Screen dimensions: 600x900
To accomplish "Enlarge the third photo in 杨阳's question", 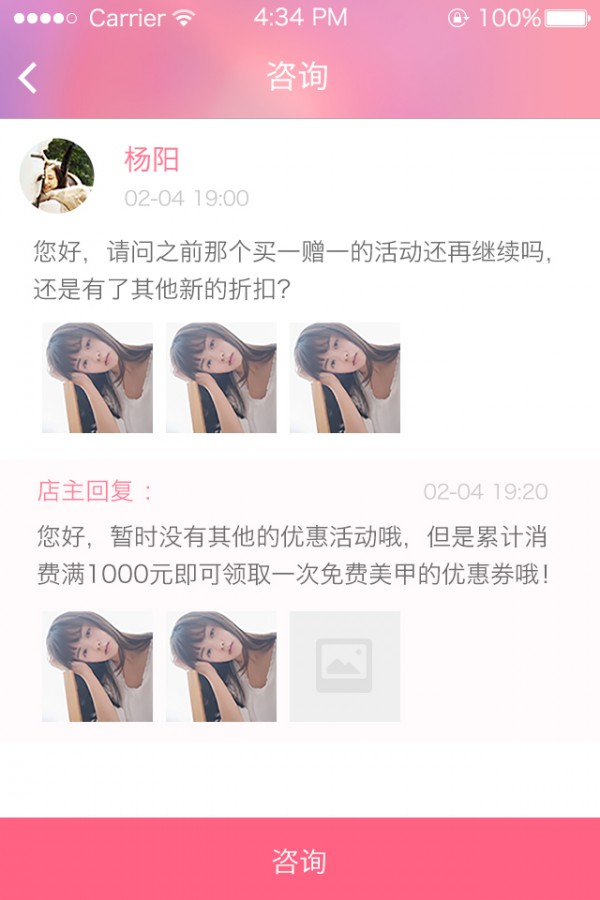I will tap(345, 377).
